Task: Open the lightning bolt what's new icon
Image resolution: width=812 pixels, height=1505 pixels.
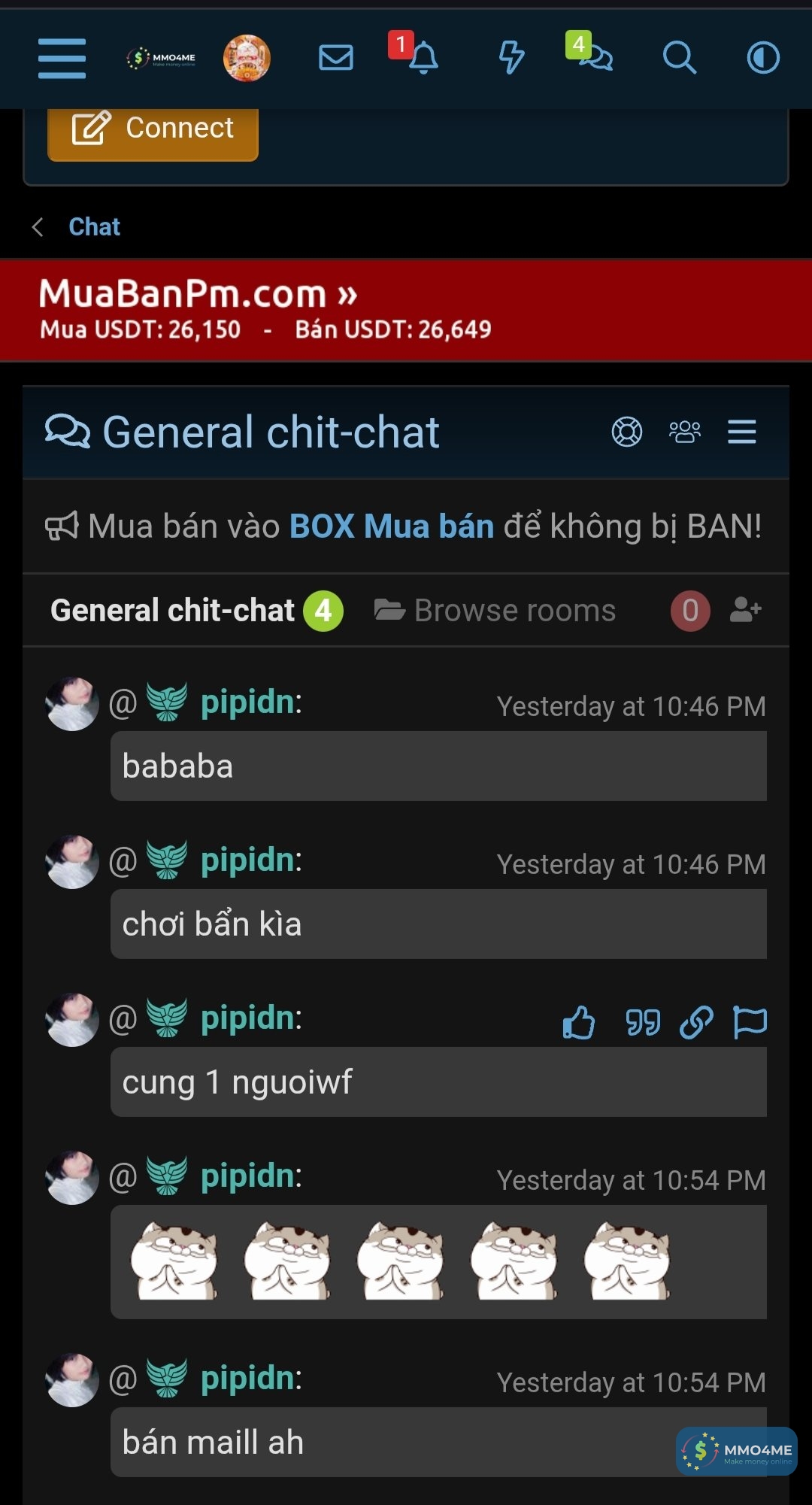Action: (511, 58)
